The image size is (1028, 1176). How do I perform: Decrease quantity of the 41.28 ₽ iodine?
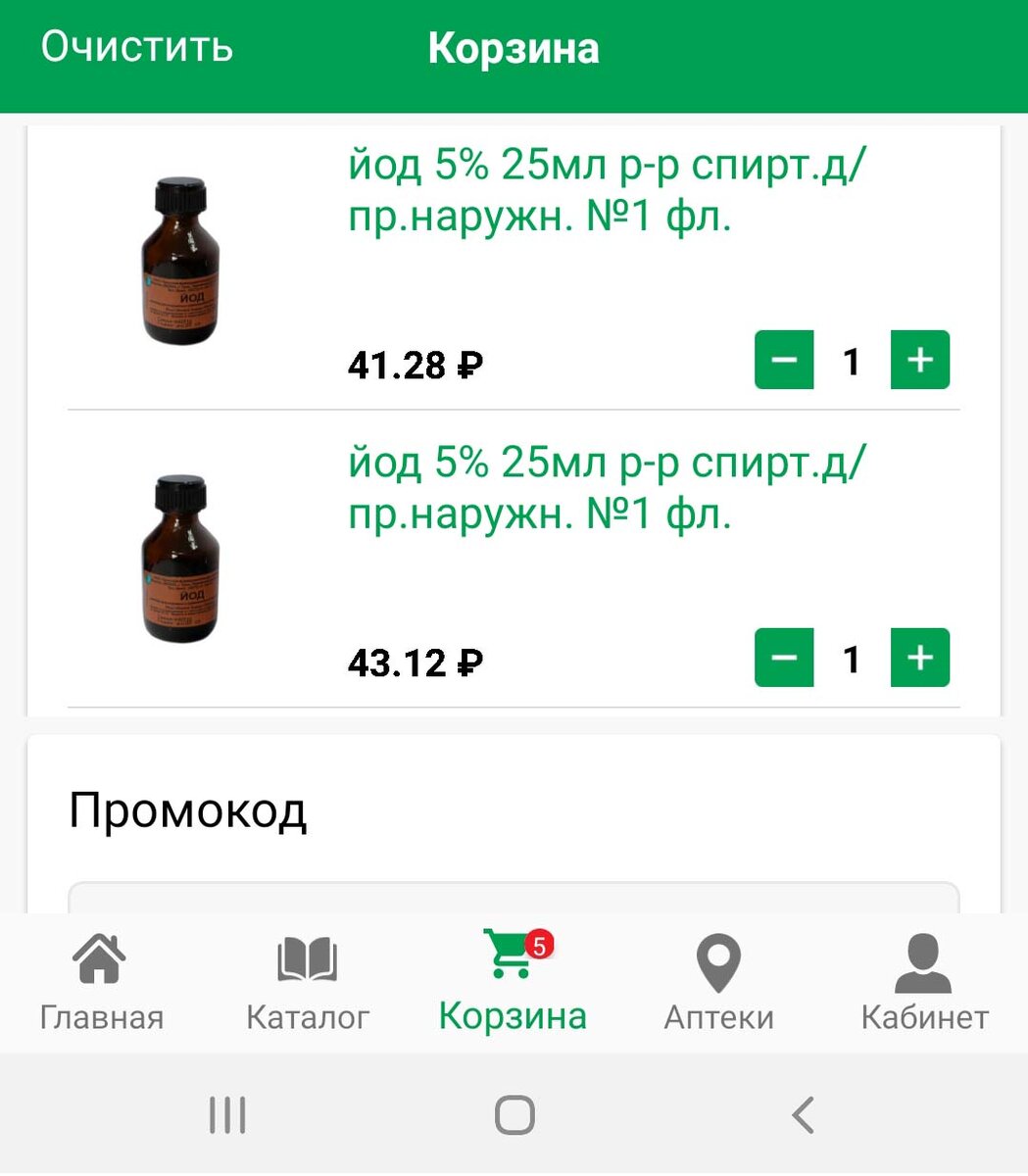(784, 361)
